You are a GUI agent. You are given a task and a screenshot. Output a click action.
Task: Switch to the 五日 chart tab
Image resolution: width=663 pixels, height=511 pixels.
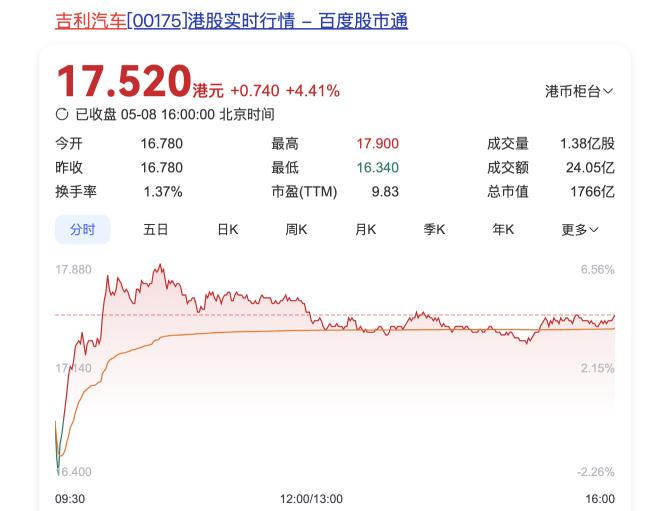pyautogui.click(x=155, y=229)
